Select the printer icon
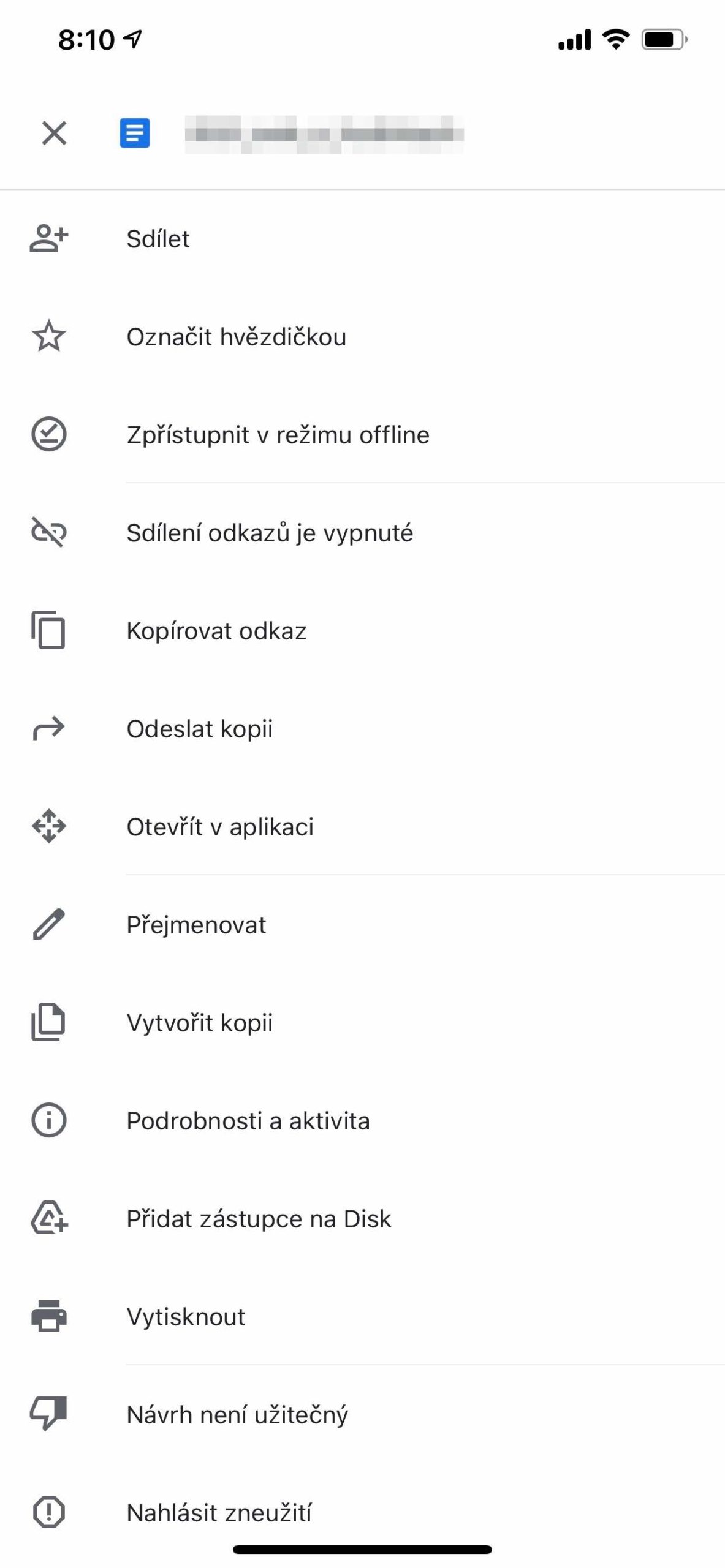The height and width of the screenshot is (1568, 725). click(48, 1316)
